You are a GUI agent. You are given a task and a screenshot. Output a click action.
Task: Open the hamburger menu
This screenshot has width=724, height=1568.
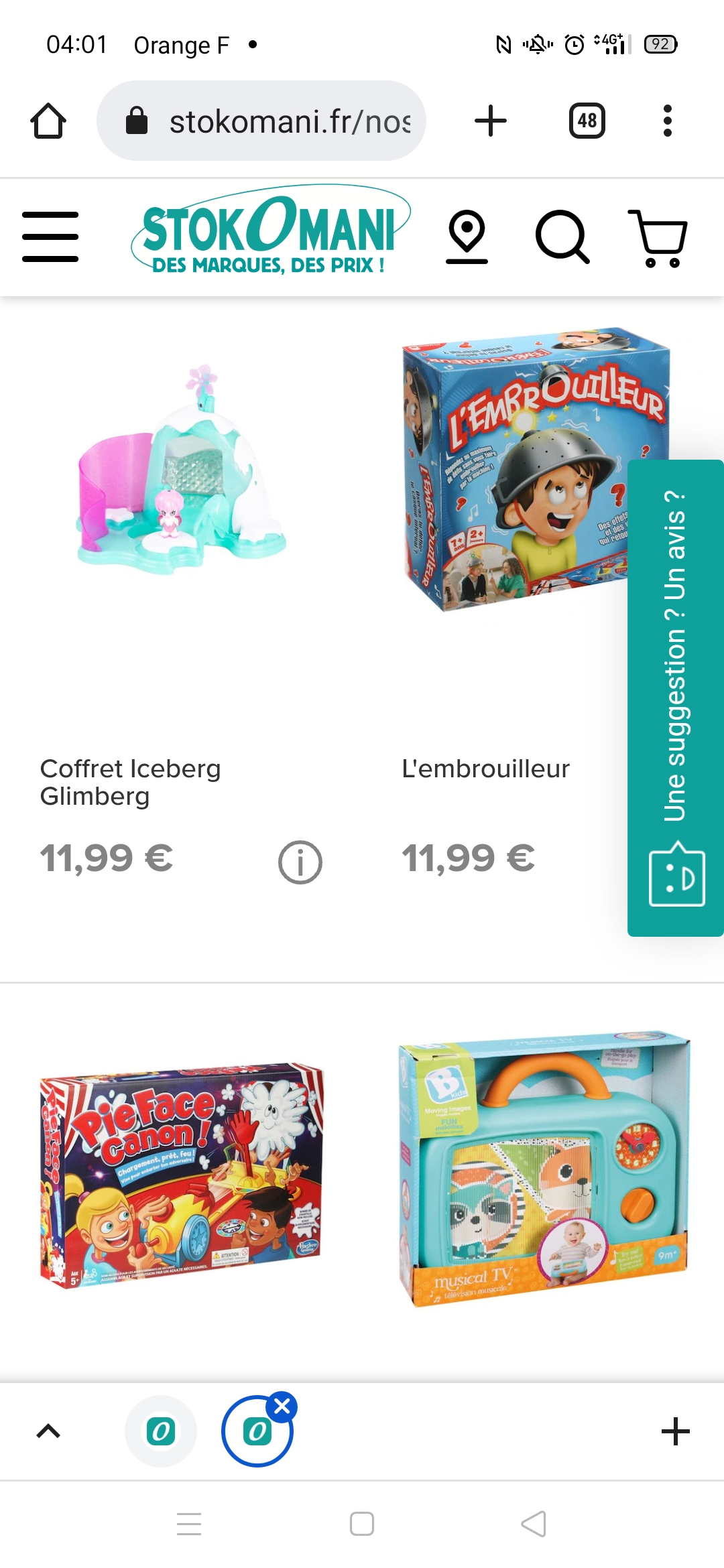point(50,237)
